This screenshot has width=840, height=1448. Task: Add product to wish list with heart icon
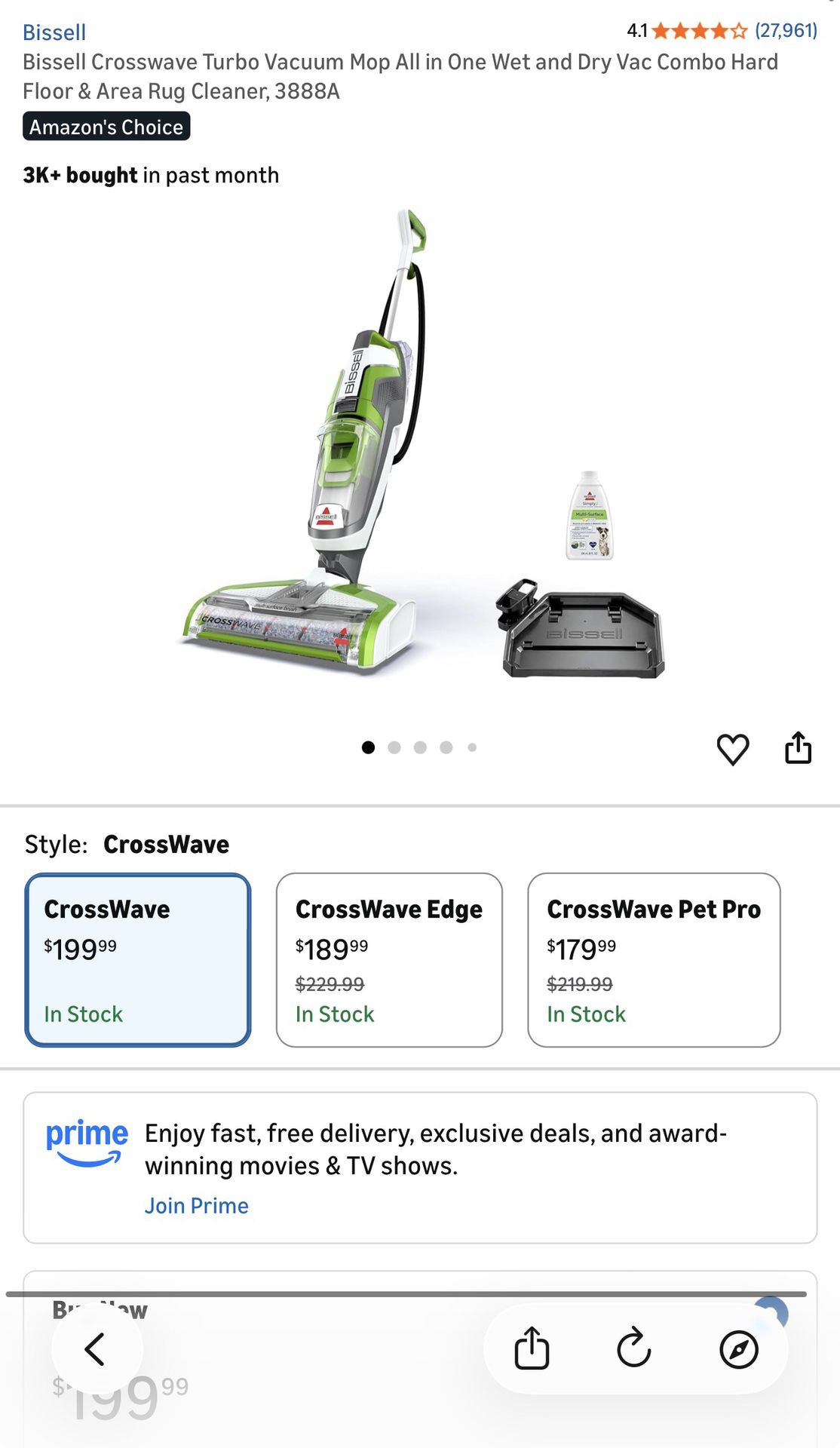point(733,749)
